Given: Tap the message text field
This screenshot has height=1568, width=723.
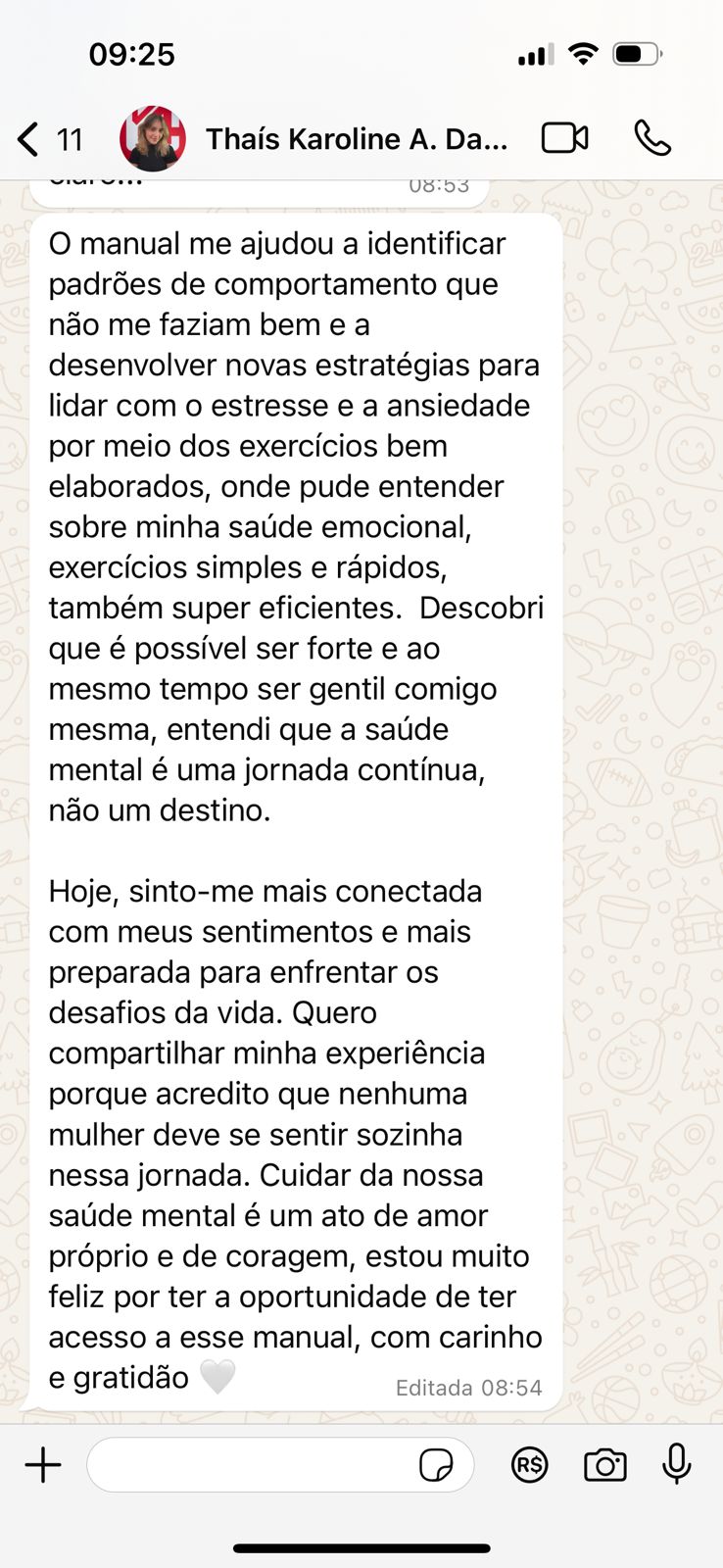Looking at the screenshot, I should (250, 1465).
